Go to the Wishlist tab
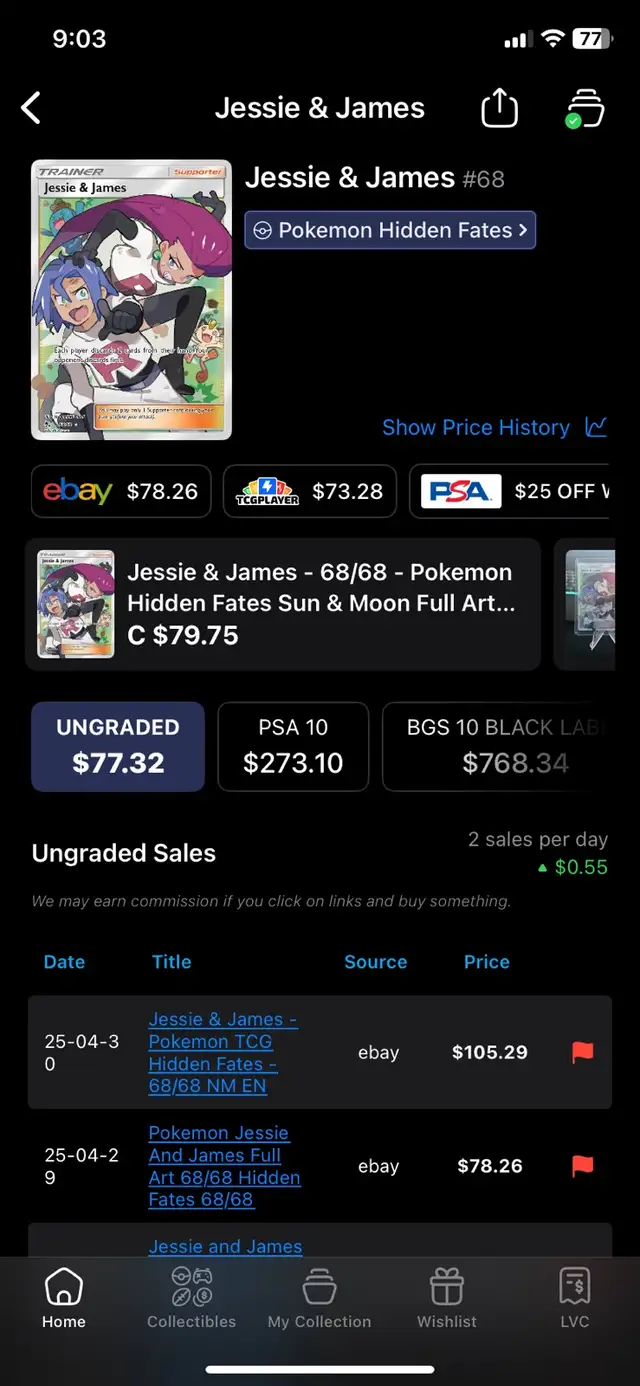The height and width of the screenshot is (1386, 640). [447, 1298]
